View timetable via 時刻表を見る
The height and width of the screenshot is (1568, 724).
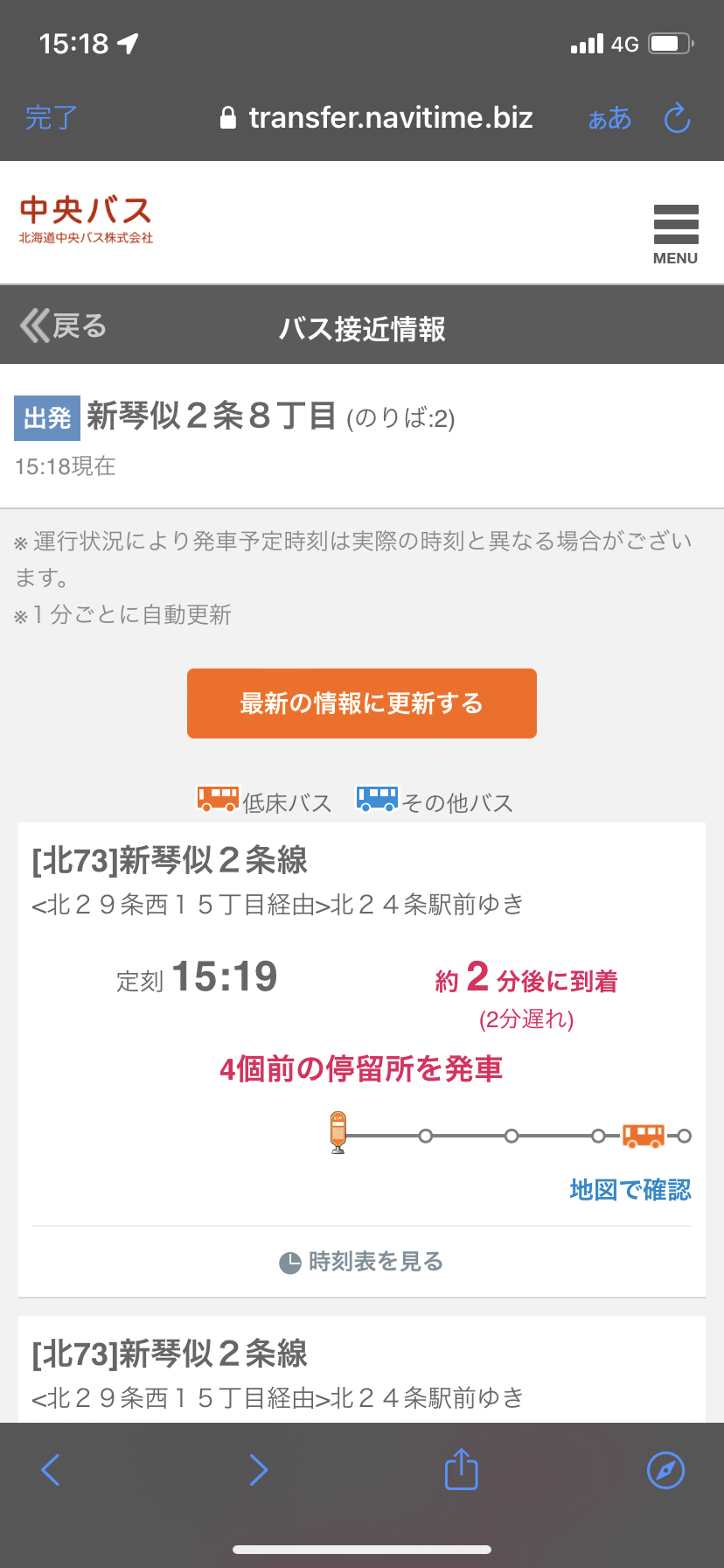362,1262
